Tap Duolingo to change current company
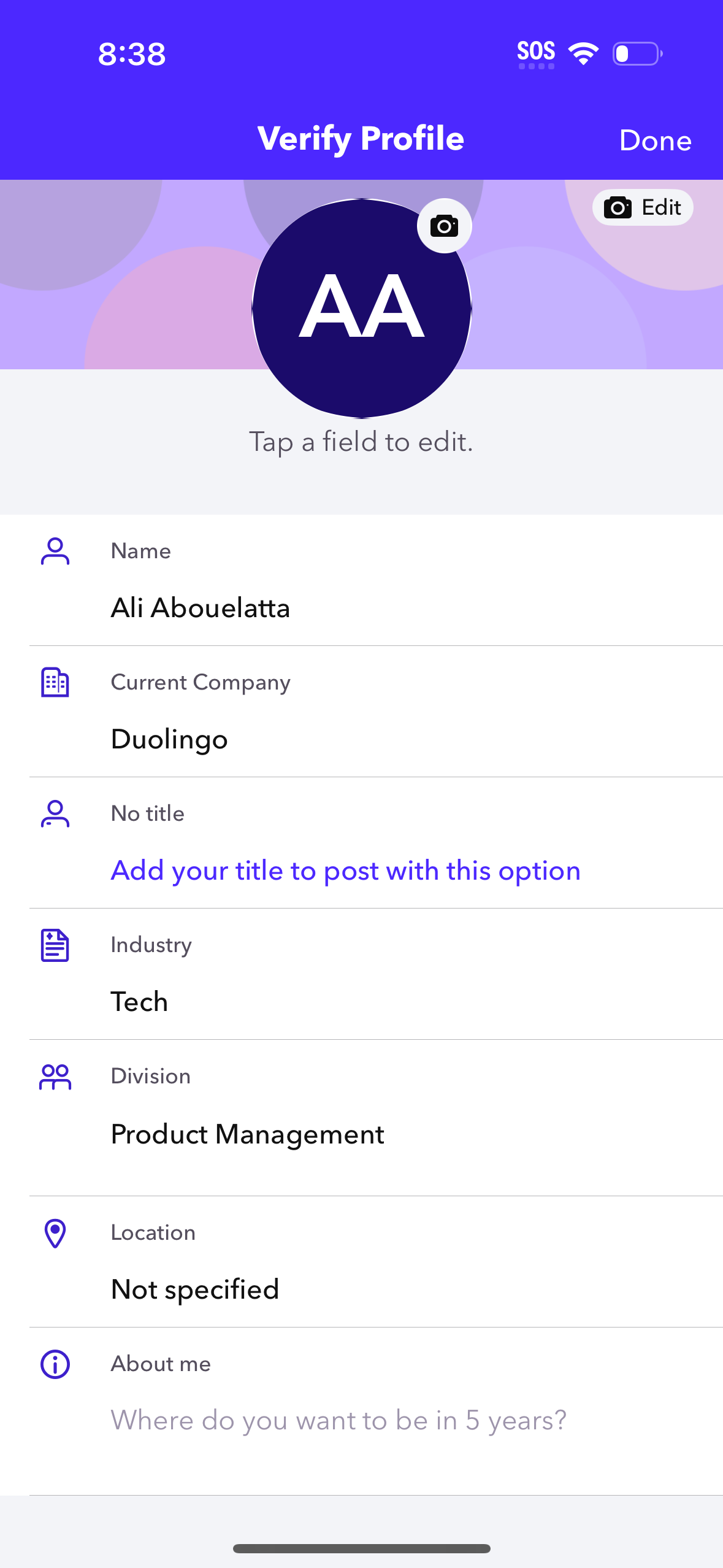The height and width of the screenshot is (1568, 723). (169, 740)
